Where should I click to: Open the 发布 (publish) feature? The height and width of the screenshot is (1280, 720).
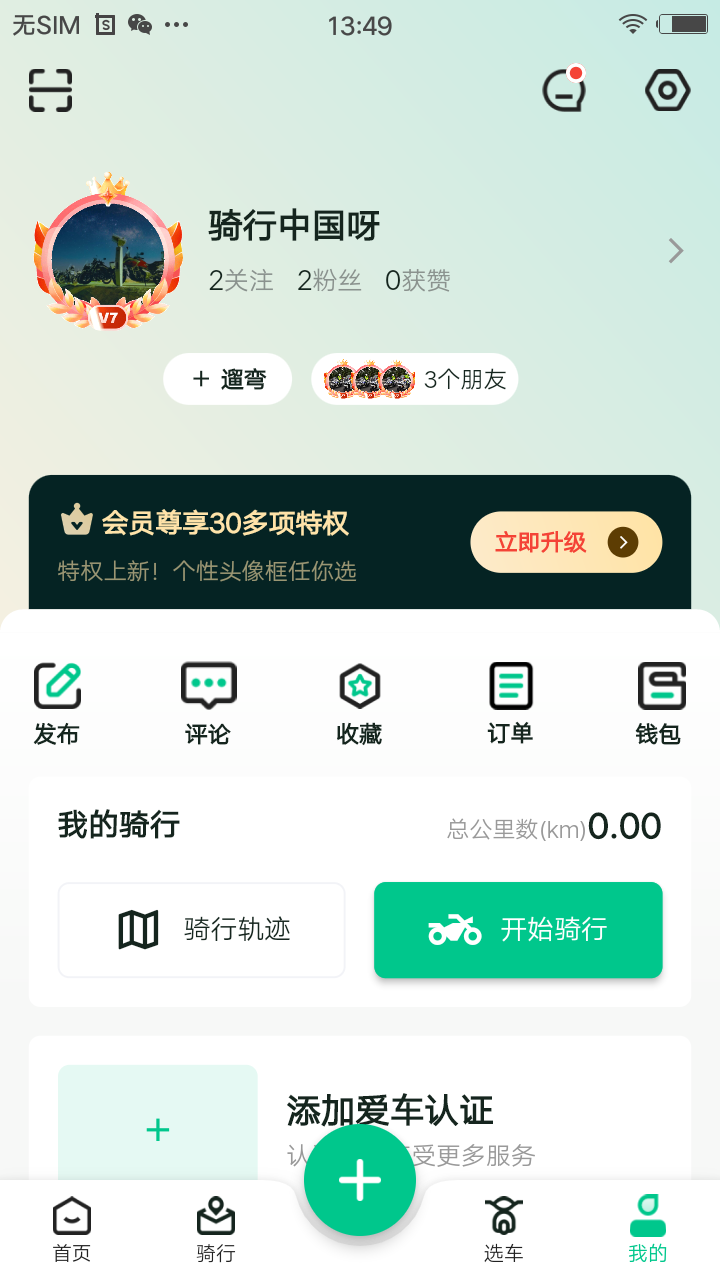pyautogui.click(x=57, y=700)
